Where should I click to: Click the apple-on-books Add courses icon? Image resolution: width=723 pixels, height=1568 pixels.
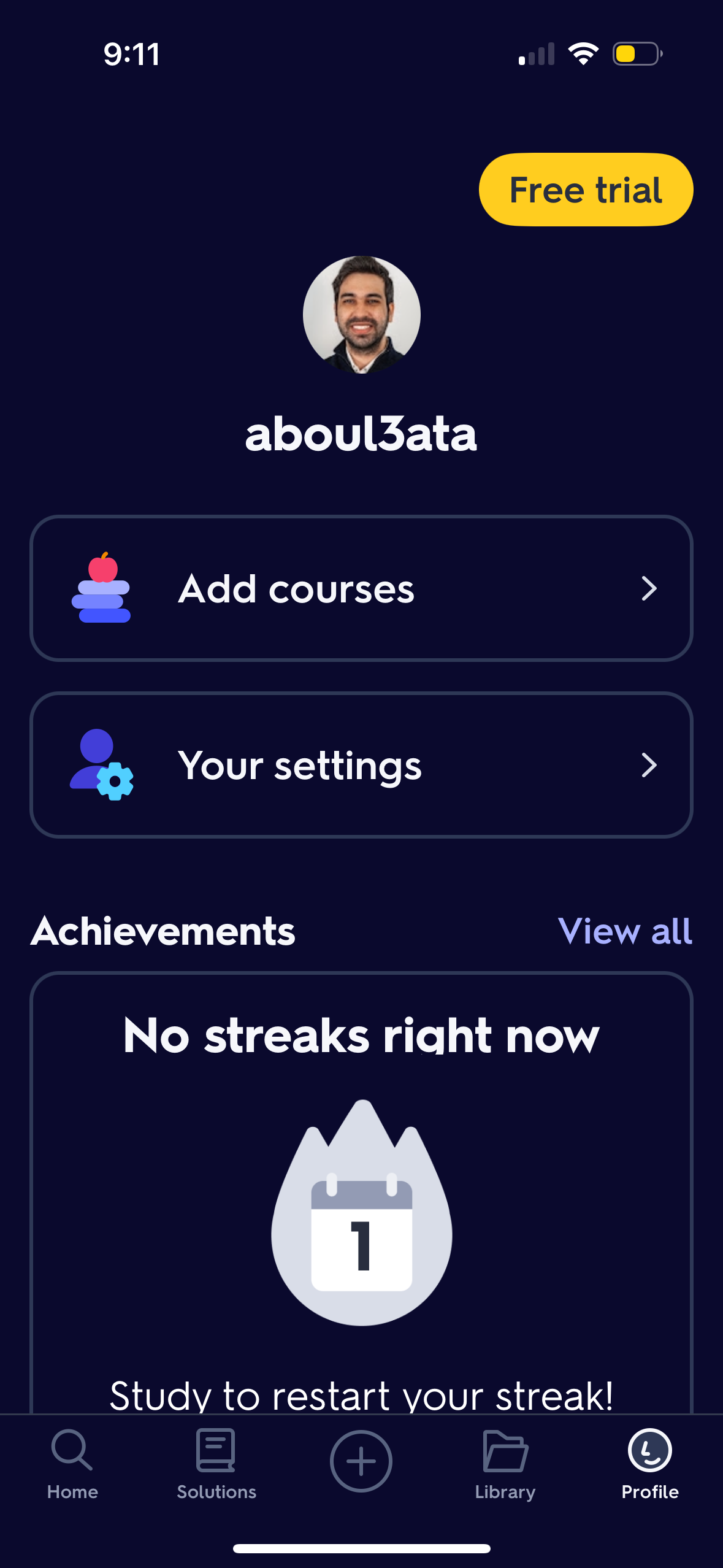(102, 588)
